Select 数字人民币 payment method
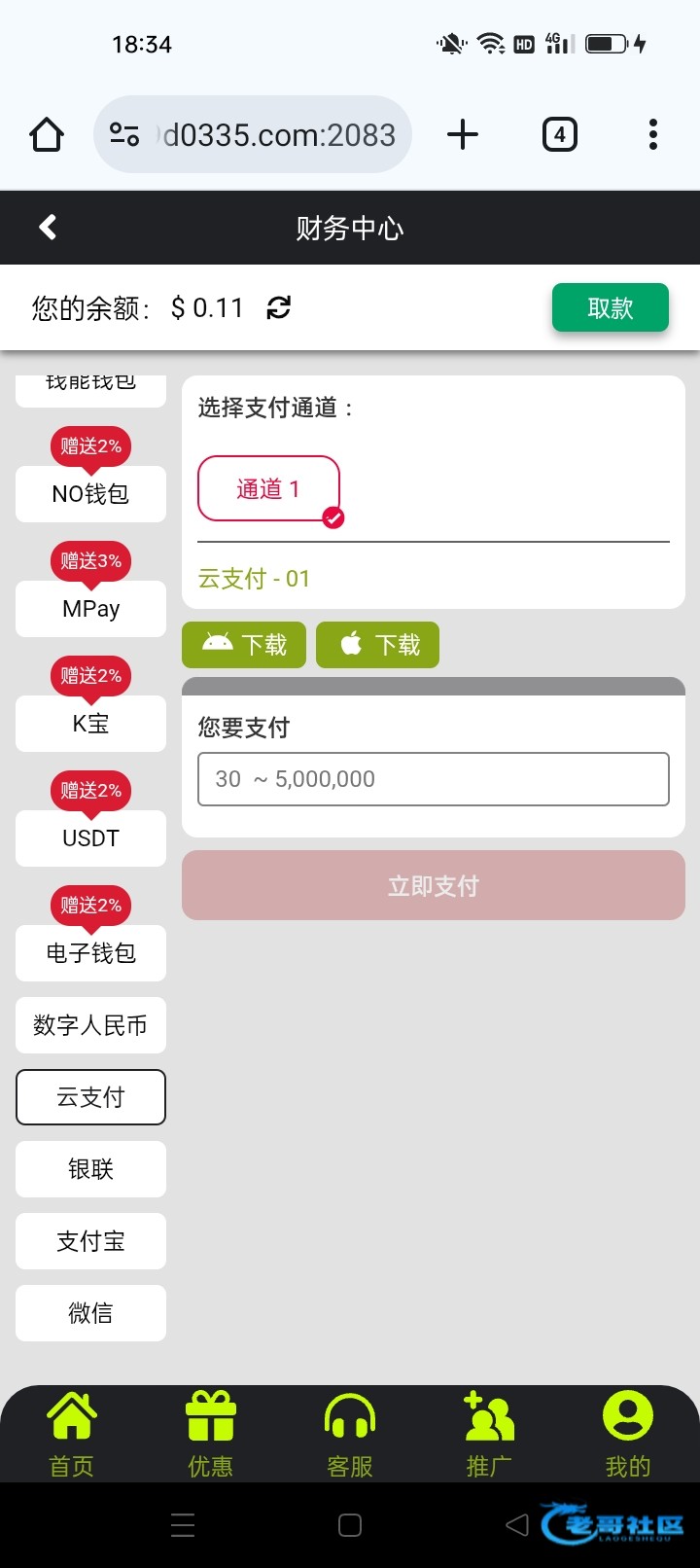Image resolution: width=700 pixels, height=1568 pixels. [x=90, y=1025]
